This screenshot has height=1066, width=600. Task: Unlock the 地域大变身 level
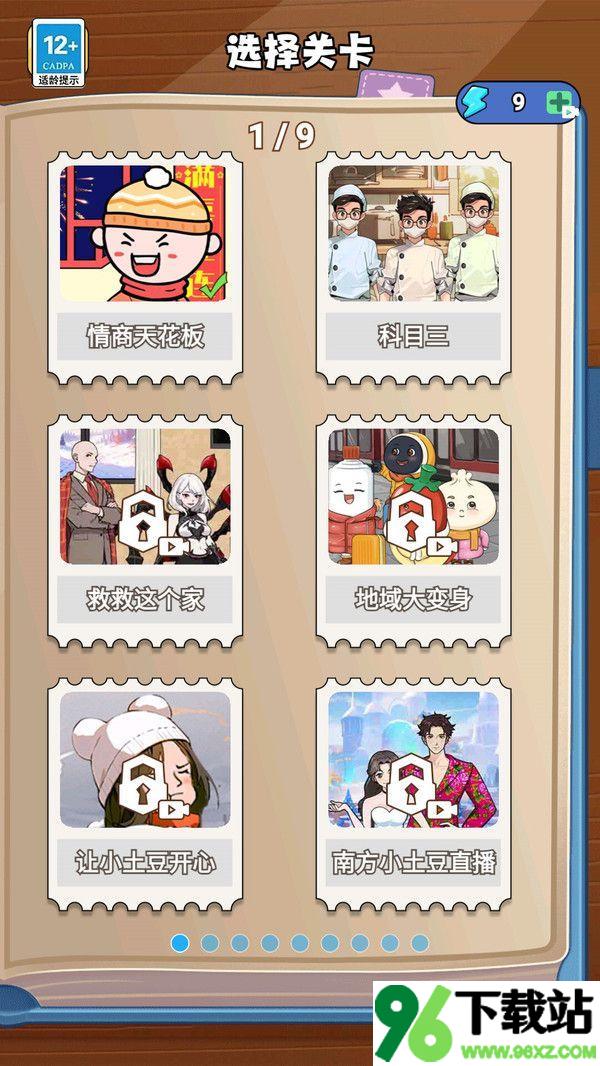coord(413,528)
